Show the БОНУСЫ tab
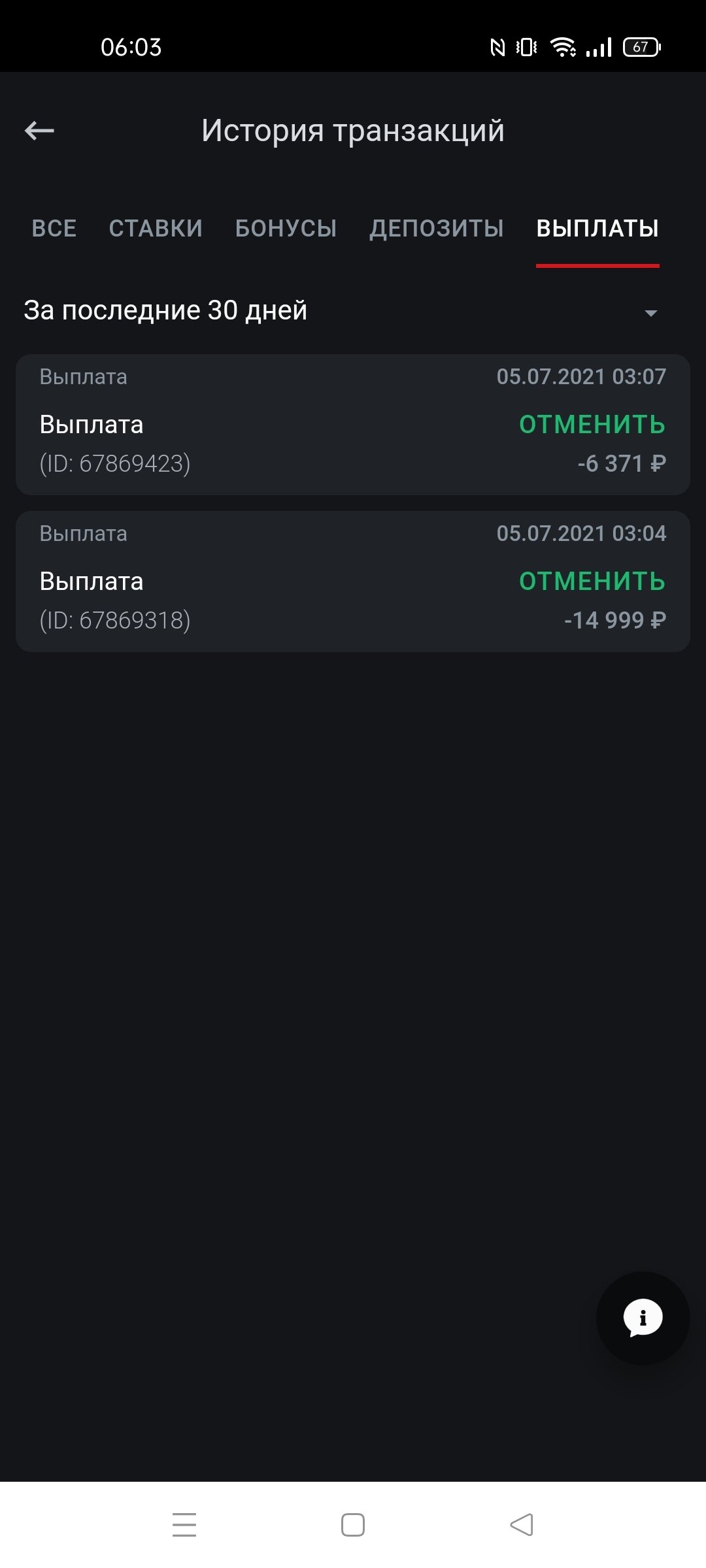 pyautogui.click(x=286, y=229)
